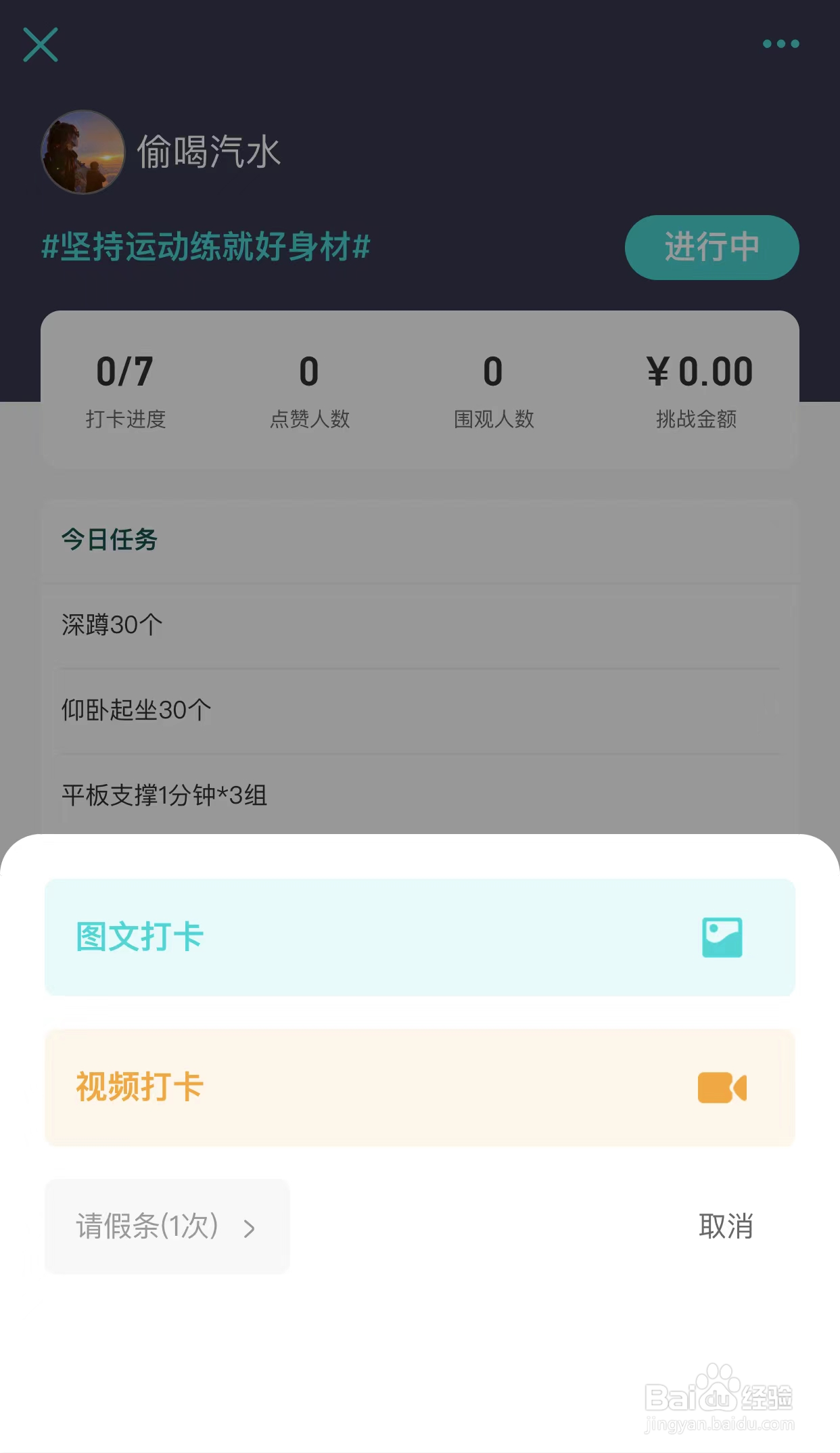
Task: Click the X close icon at top left
Action: pos(39,45)
